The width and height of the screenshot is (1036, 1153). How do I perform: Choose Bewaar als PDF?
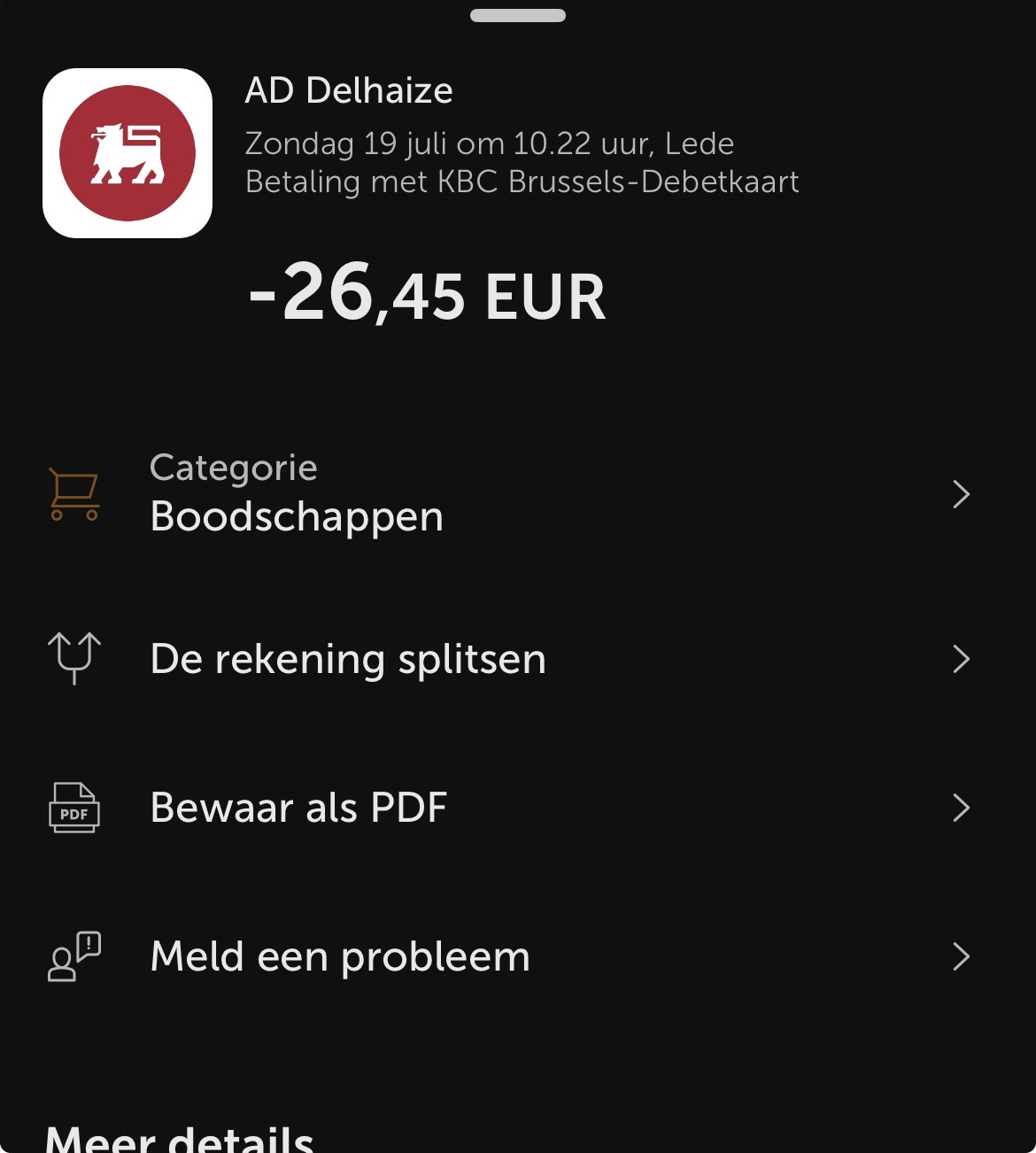pyautogui.click(x=518, y=808)
